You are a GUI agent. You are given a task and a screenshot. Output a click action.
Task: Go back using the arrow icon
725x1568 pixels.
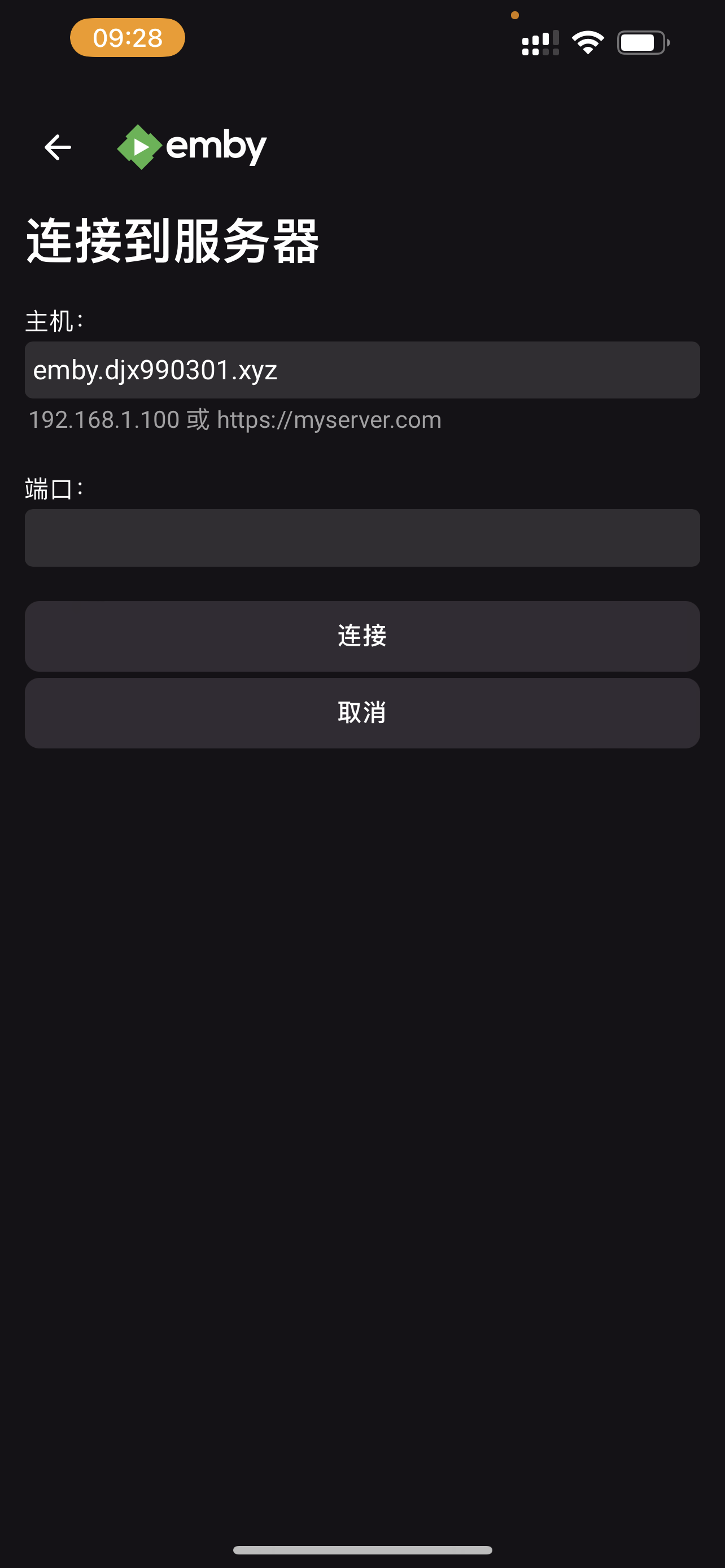click(58, 147)
